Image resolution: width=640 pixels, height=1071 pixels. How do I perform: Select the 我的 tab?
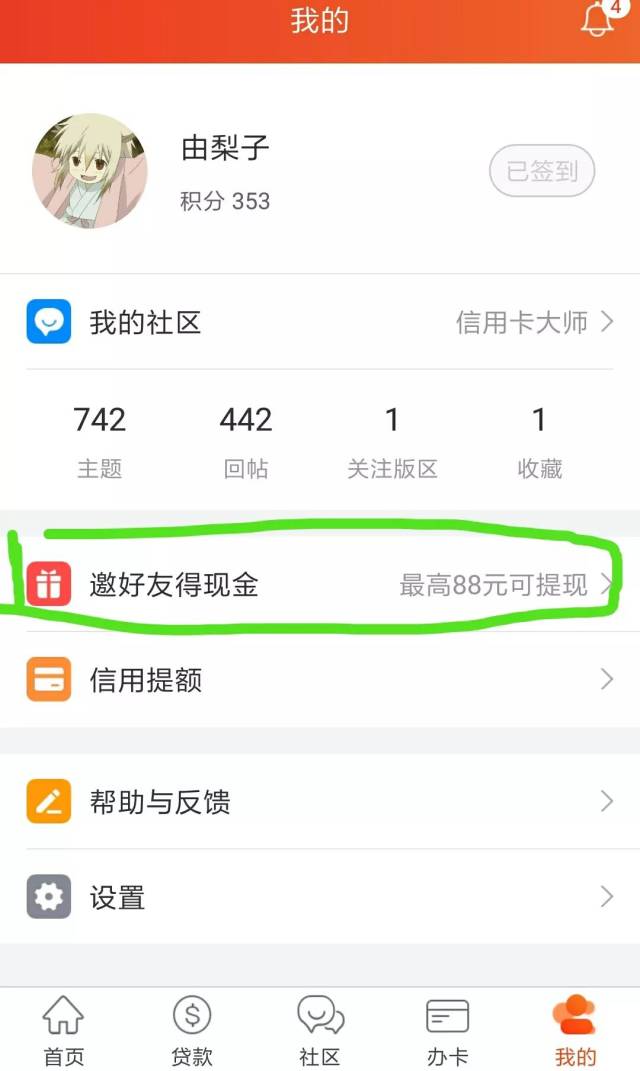point(575,1029)
